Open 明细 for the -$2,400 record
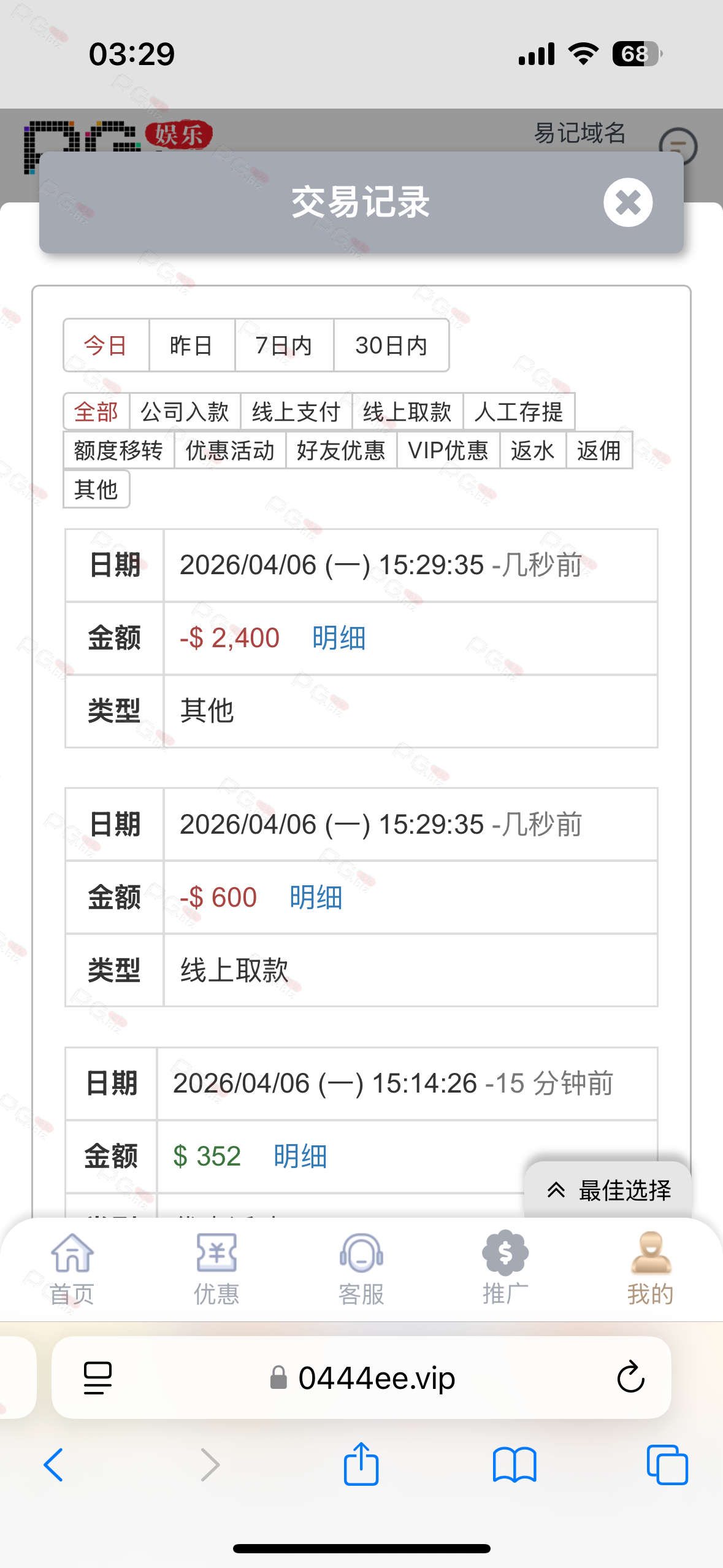The height and width of the screenshot is (1568, 723). coord(339,638)
